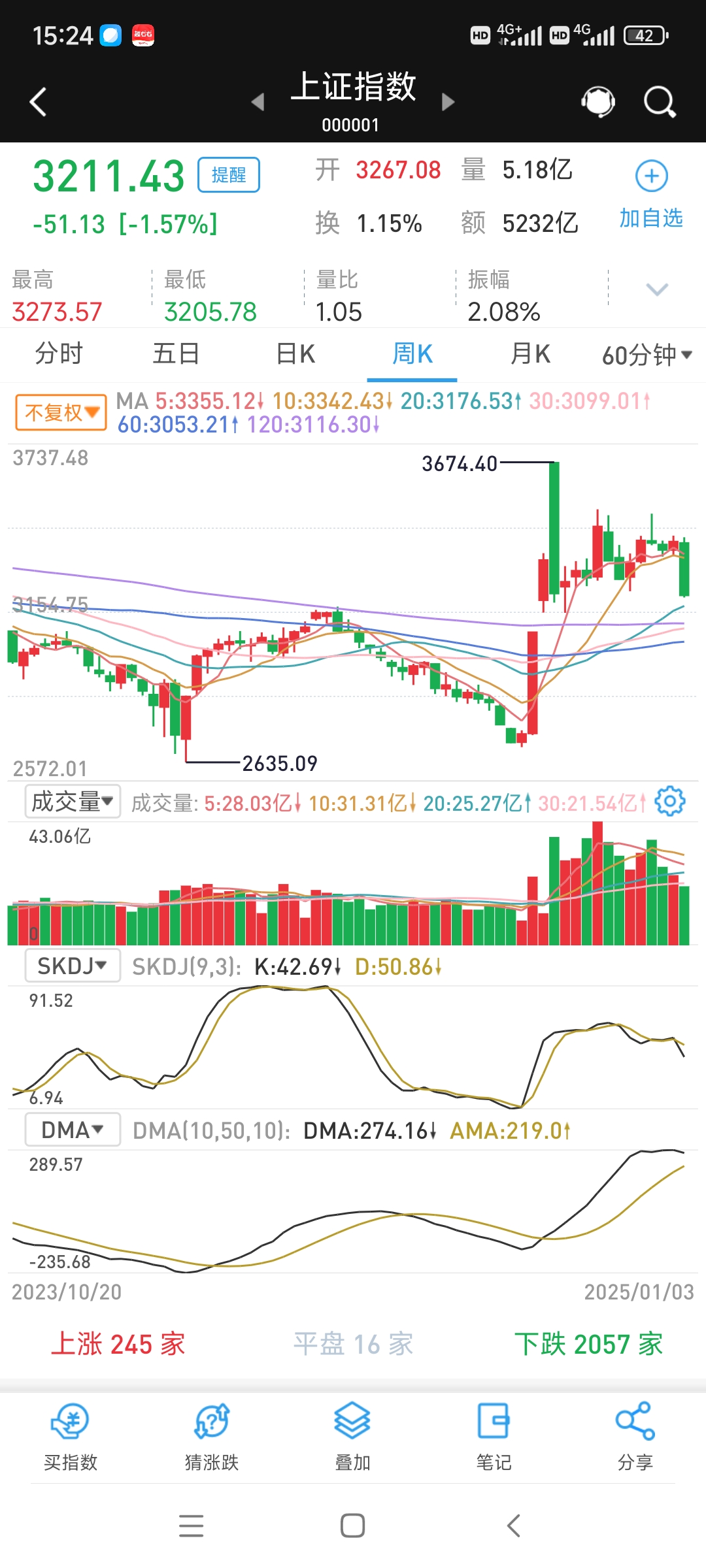Open stock search
This screenshot has height=1568, width=706.
pyautogui.click(x=660, y=102)
